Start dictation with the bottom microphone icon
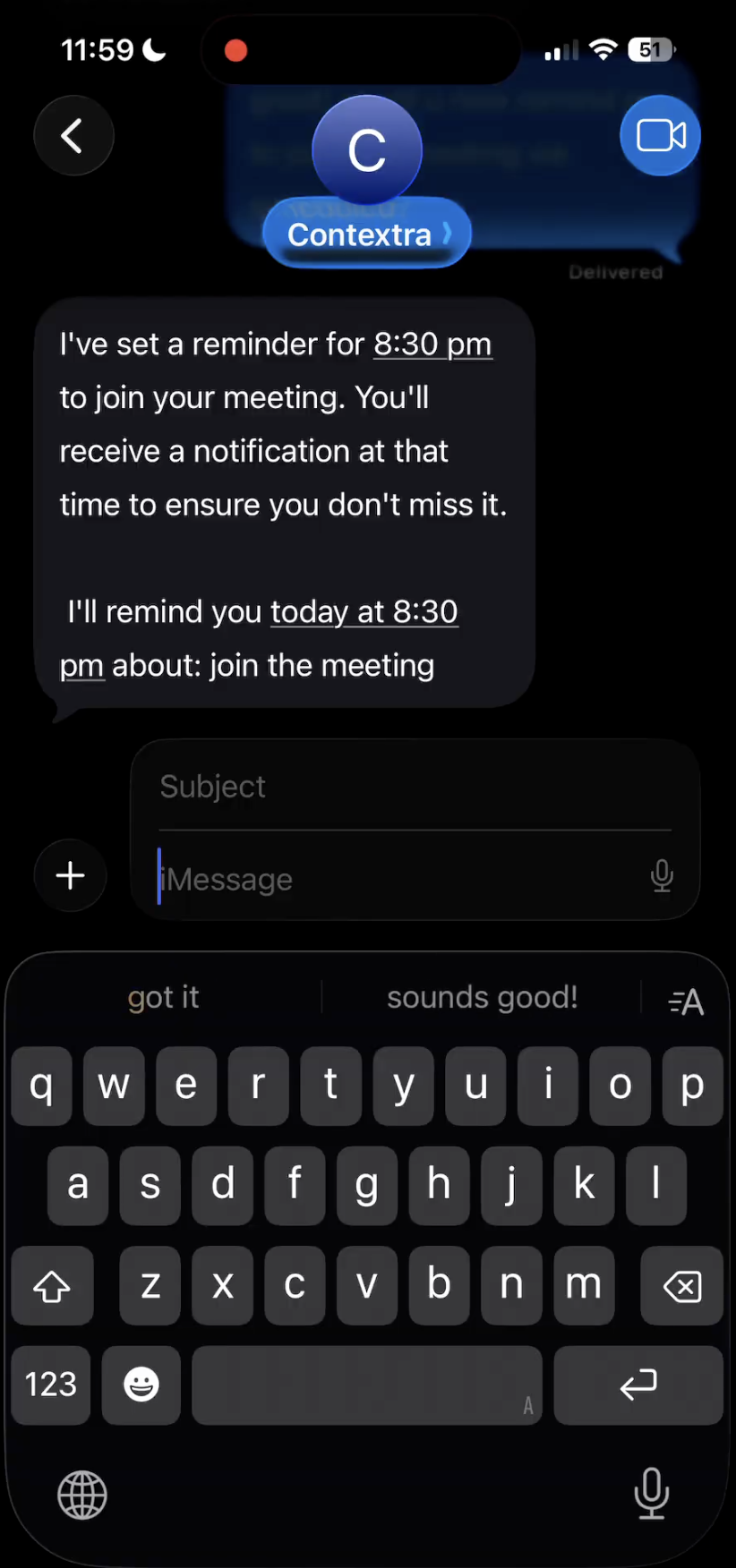Screen dimensions: 736x1568 651,1495
